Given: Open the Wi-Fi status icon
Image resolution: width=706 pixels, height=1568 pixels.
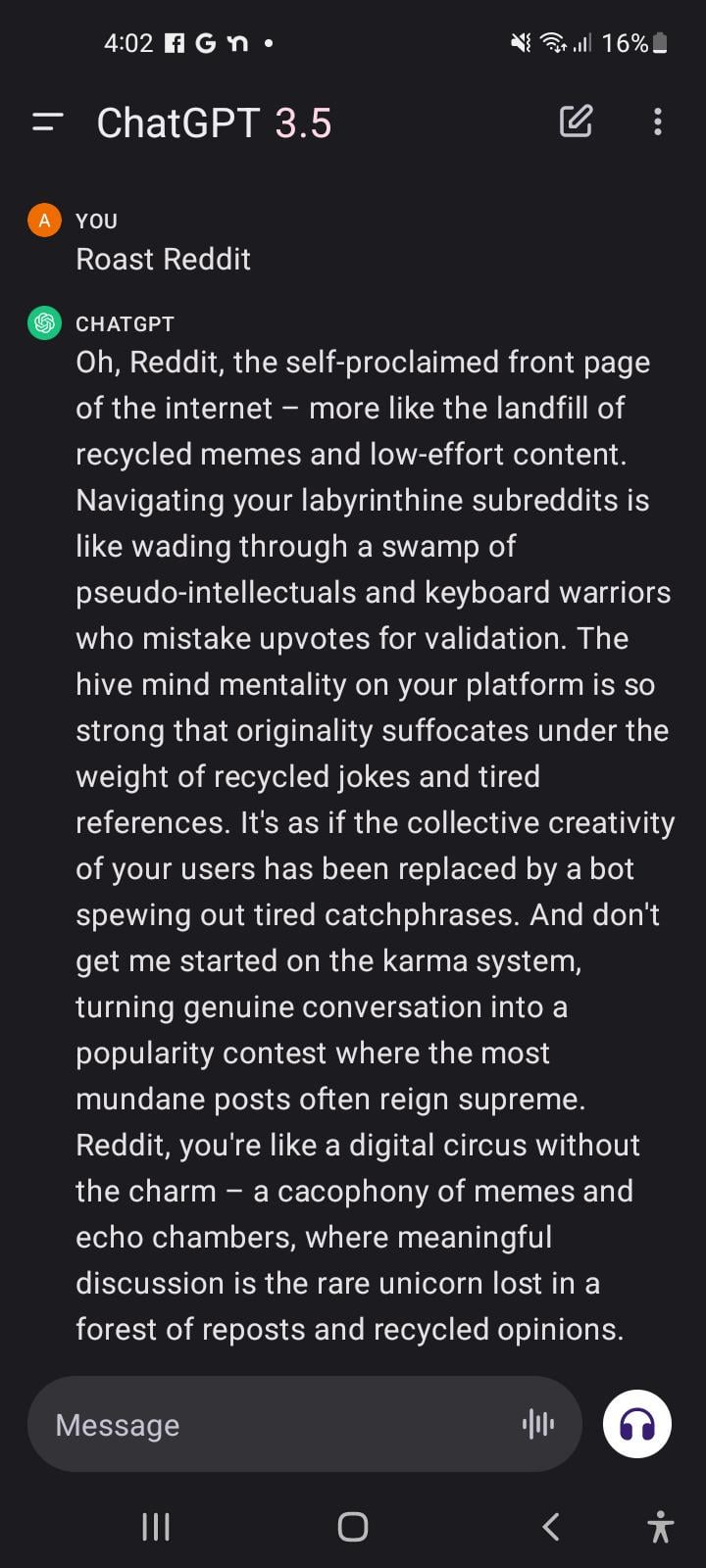Looking at the screenshot, I should coord(552,43).
